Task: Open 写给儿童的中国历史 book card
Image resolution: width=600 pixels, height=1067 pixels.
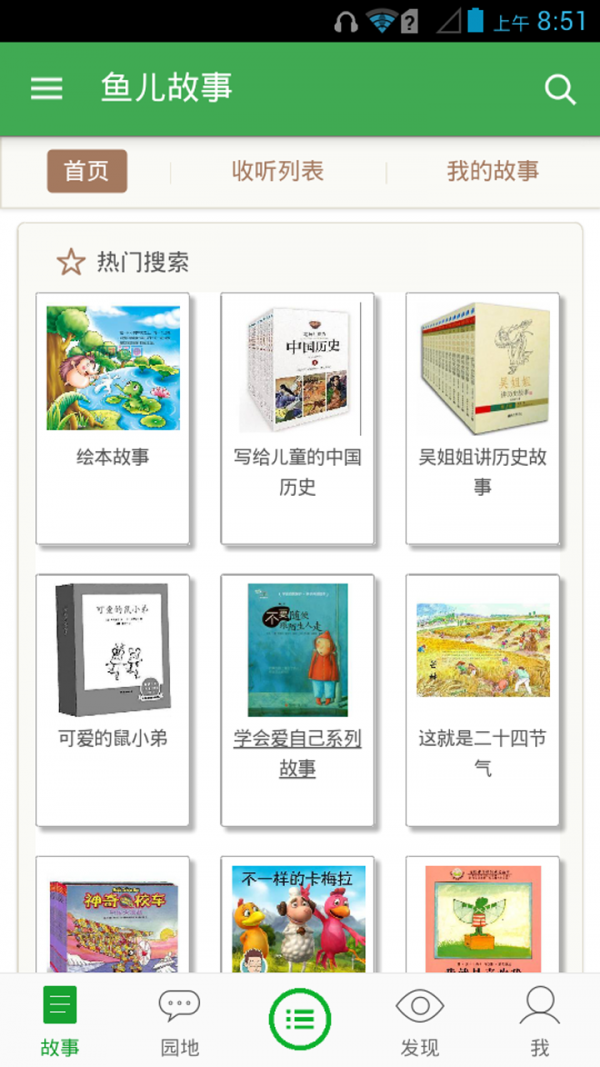Action: [x=298, y=418]
